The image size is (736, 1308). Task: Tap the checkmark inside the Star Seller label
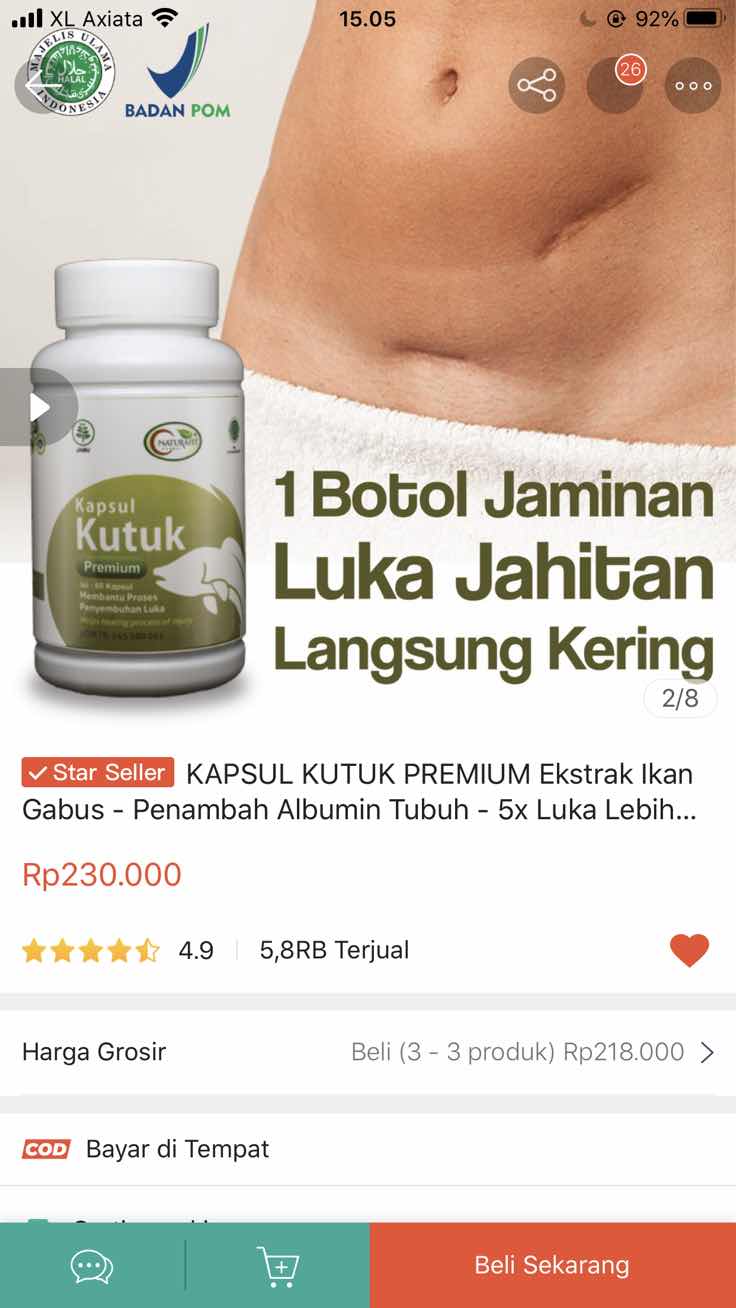point(38,772)
